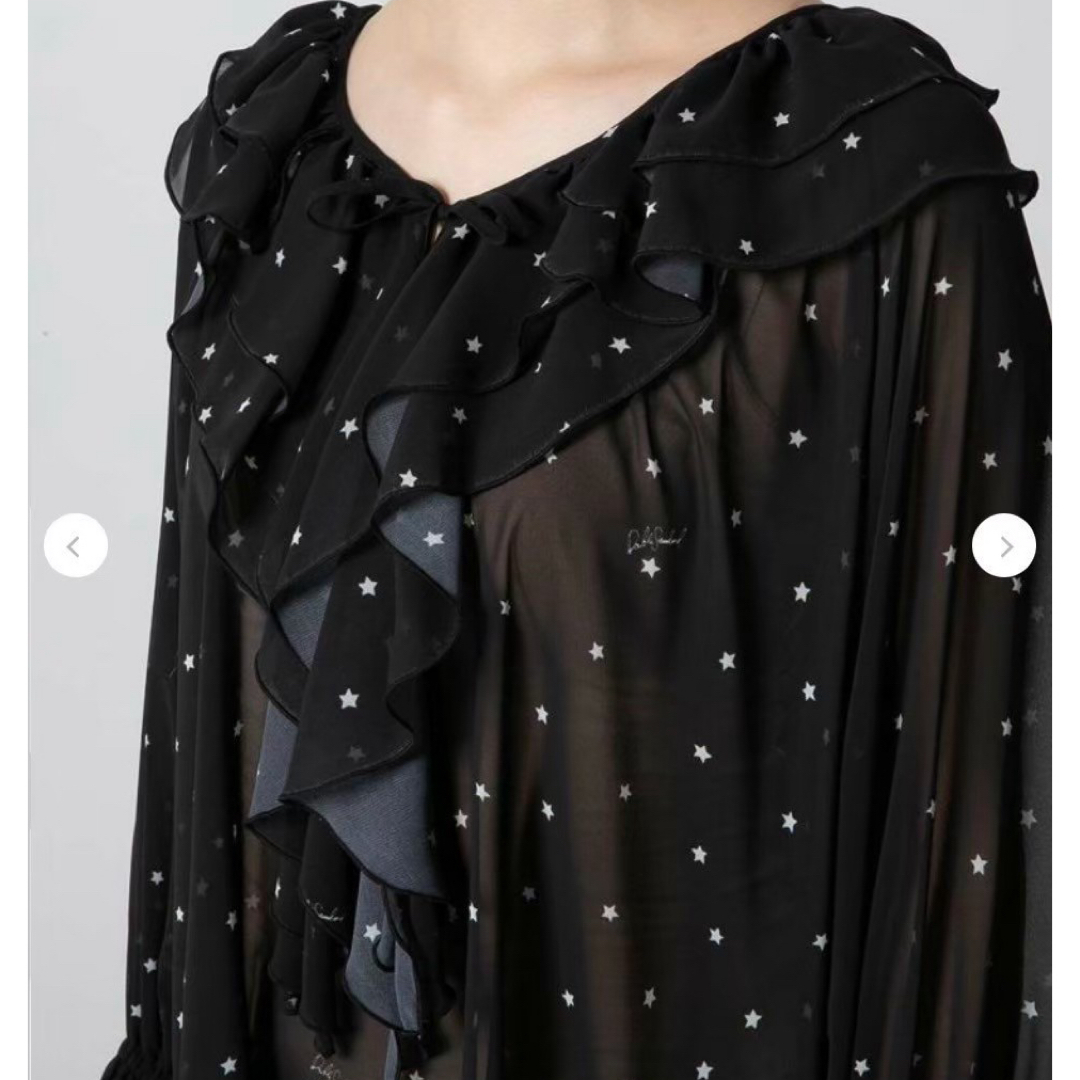The width and height of the screenshot is (1080, 1080).
Task: Show the next product photo
Action: pos(1004,546)
